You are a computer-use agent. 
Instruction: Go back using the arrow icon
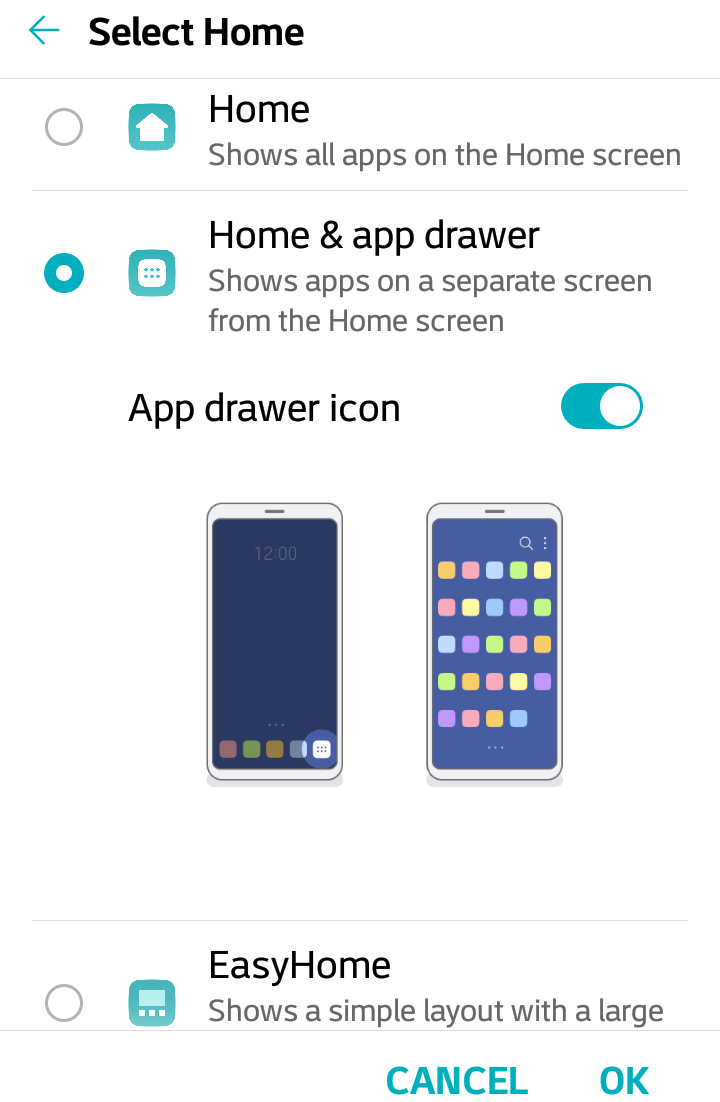coord(44,31)
